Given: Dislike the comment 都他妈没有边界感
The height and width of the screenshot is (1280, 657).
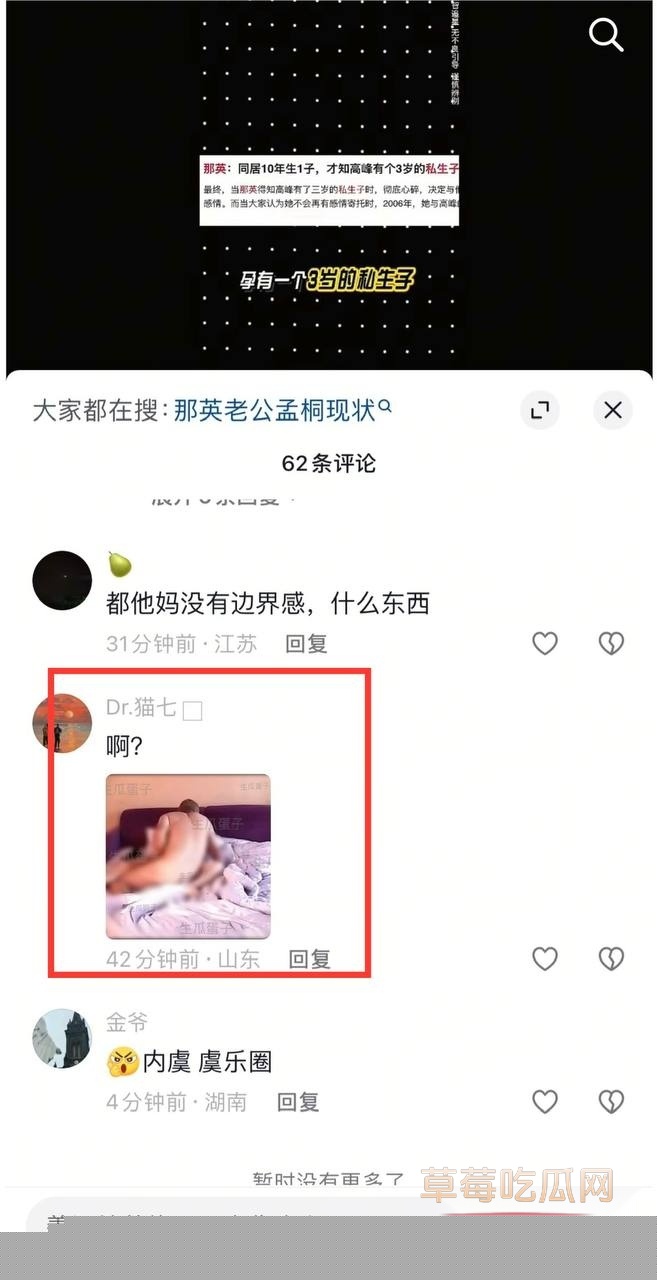Looking at the screenshot, I should pos(611,643).
